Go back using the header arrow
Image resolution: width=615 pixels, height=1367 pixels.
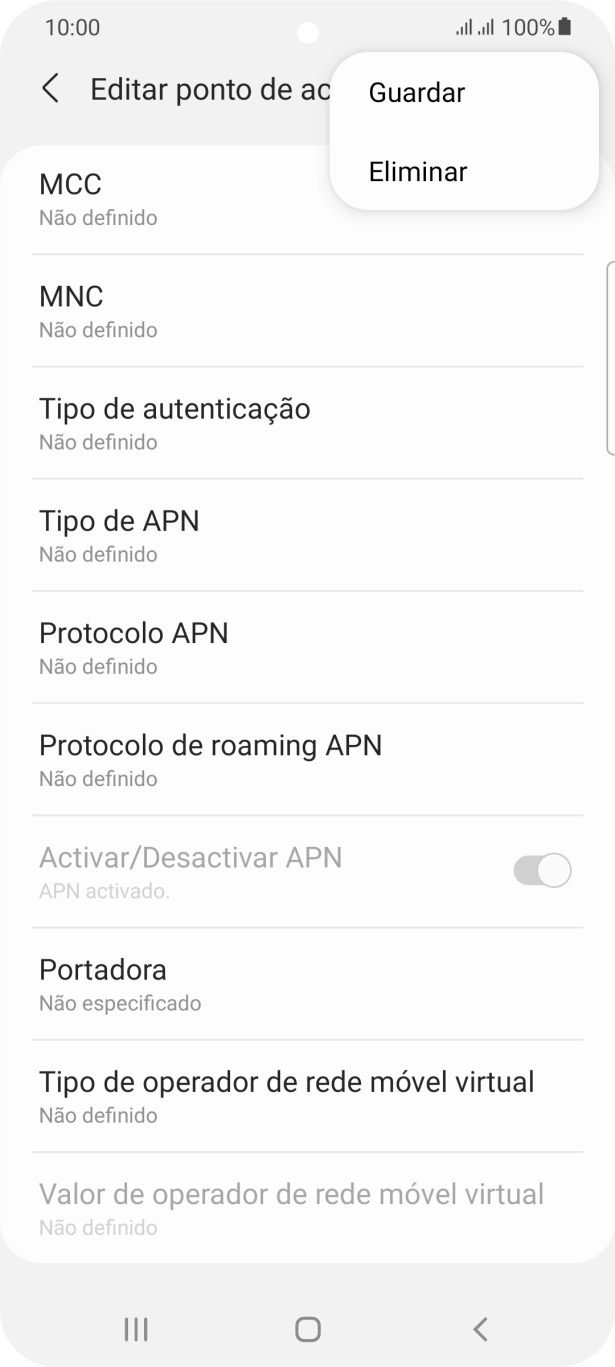[50, 89]
